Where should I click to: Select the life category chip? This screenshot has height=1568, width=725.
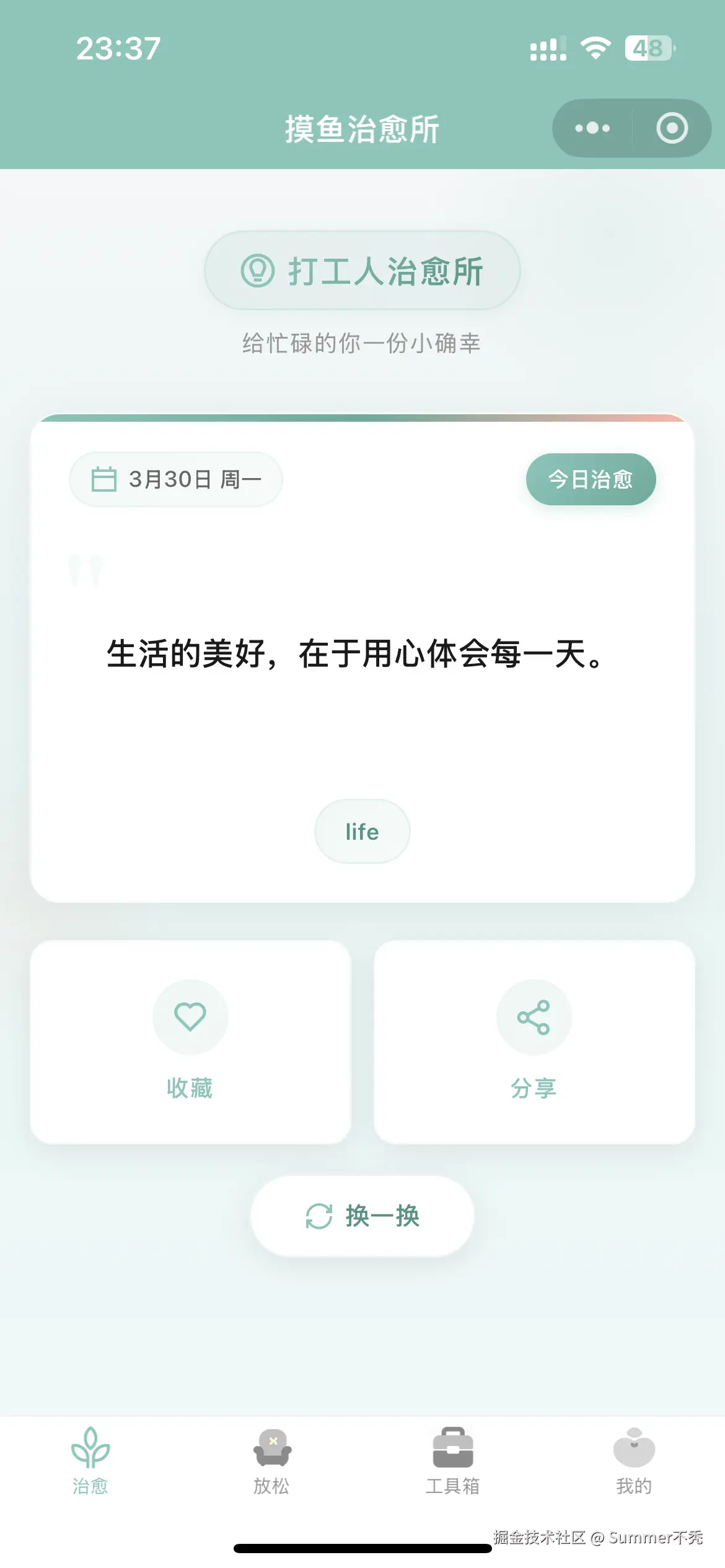click(362, 831)
